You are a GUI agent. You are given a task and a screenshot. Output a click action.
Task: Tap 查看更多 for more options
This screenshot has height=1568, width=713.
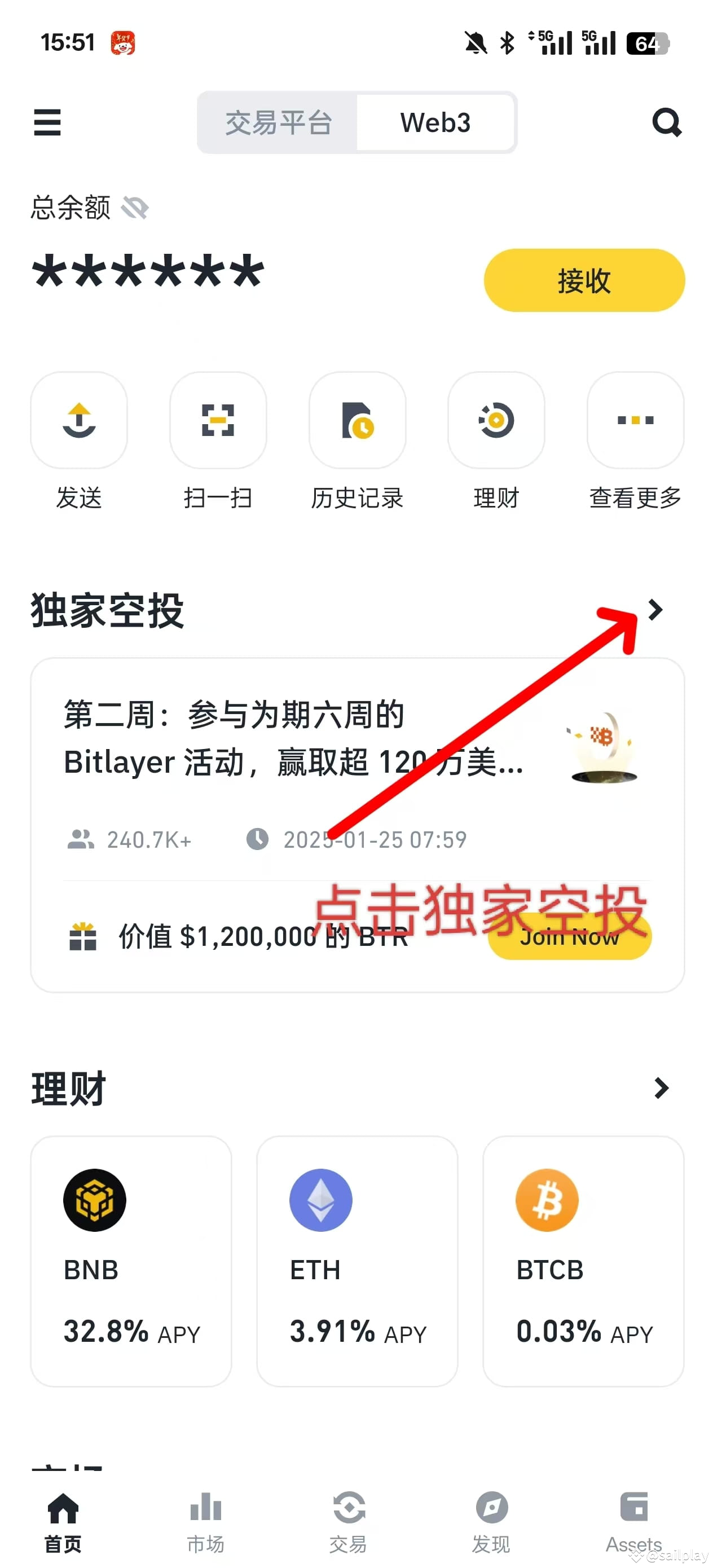click(x=635, y=421)
